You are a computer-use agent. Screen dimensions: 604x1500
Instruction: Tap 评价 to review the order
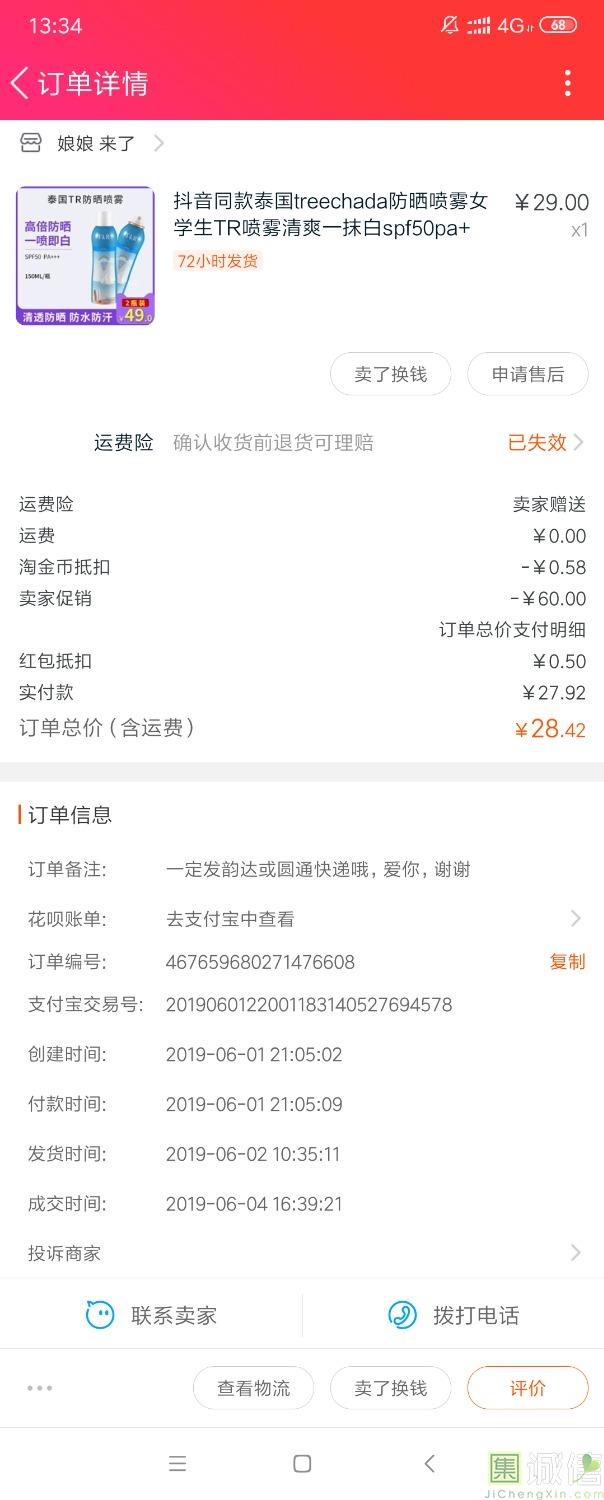pyautogui.click(x=527, y=1388)
